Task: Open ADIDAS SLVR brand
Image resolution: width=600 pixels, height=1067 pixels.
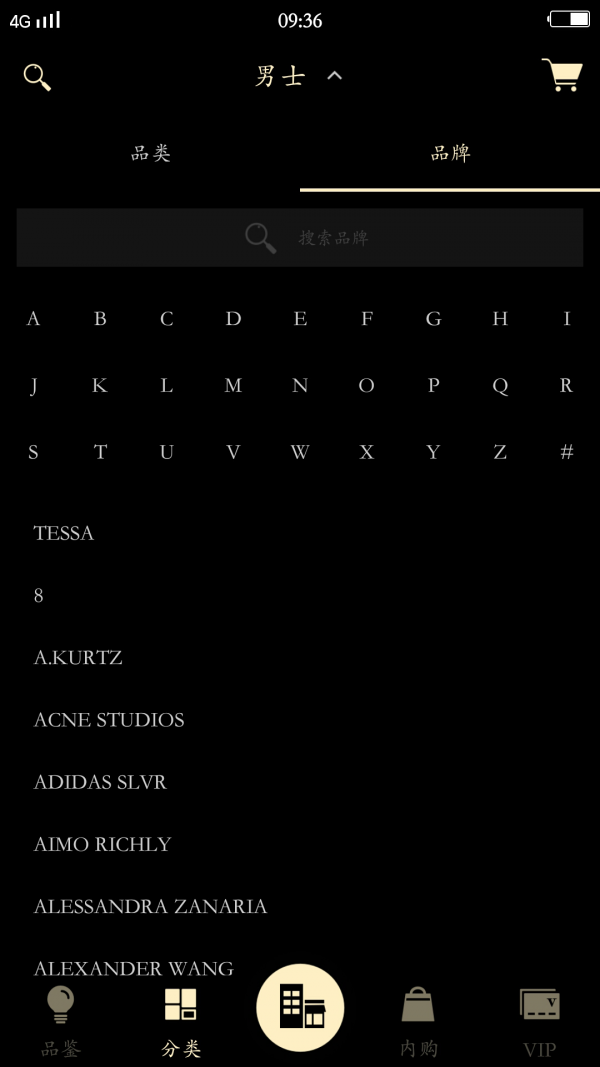Action: [x=100, y=782]
